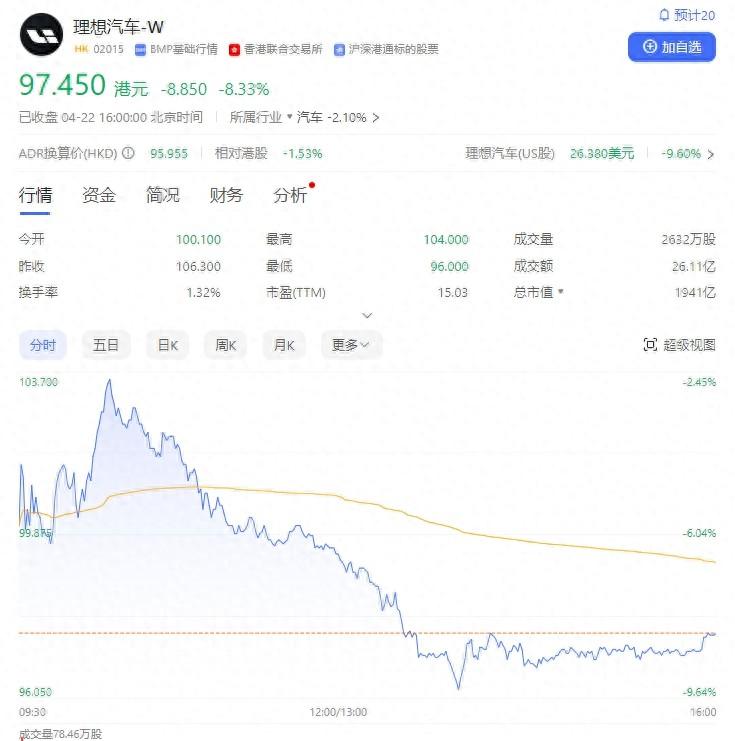This screenshot has width=735, height=741.
Task: Show the 五日 chart
Action: coord(106,345)
